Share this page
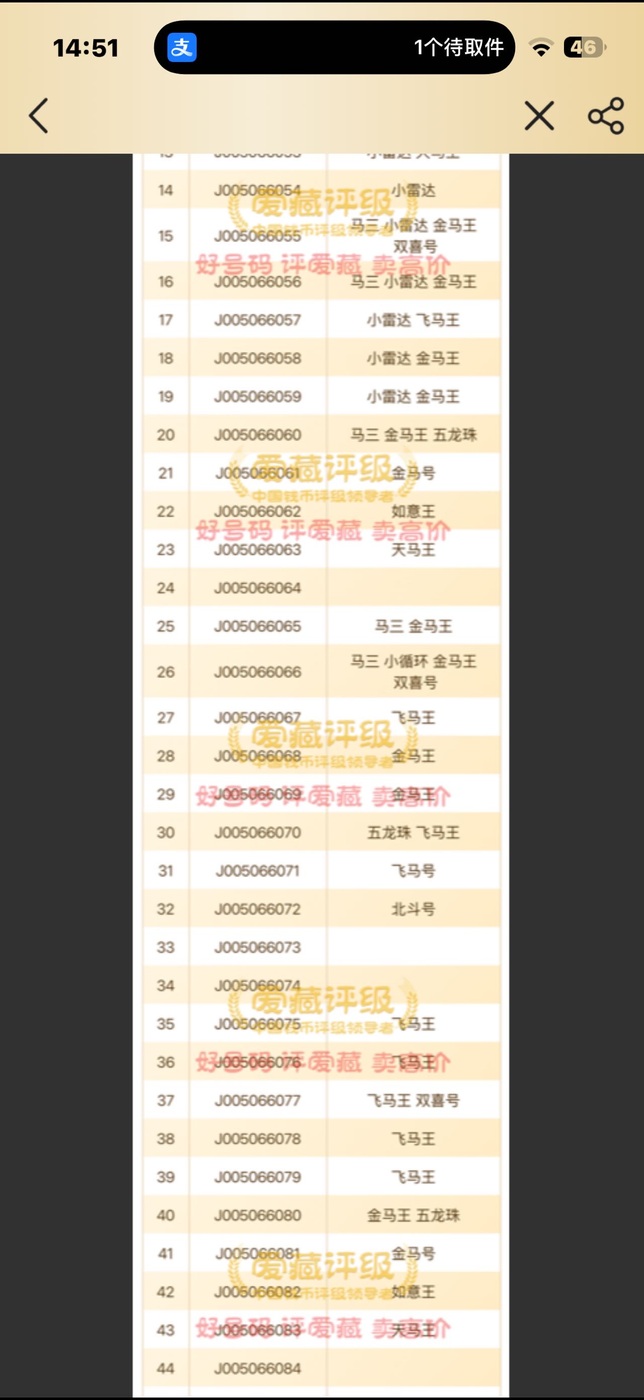 (606, 116)
